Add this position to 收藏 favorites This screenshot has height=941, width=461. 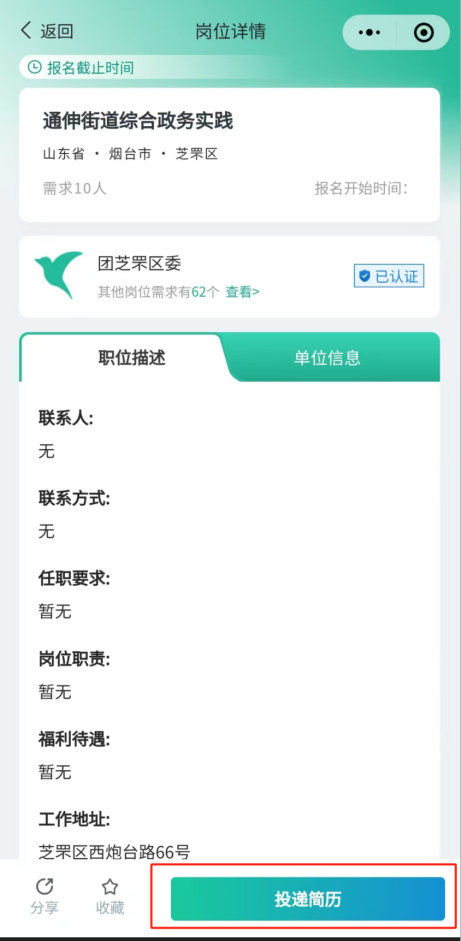[110, 896]
